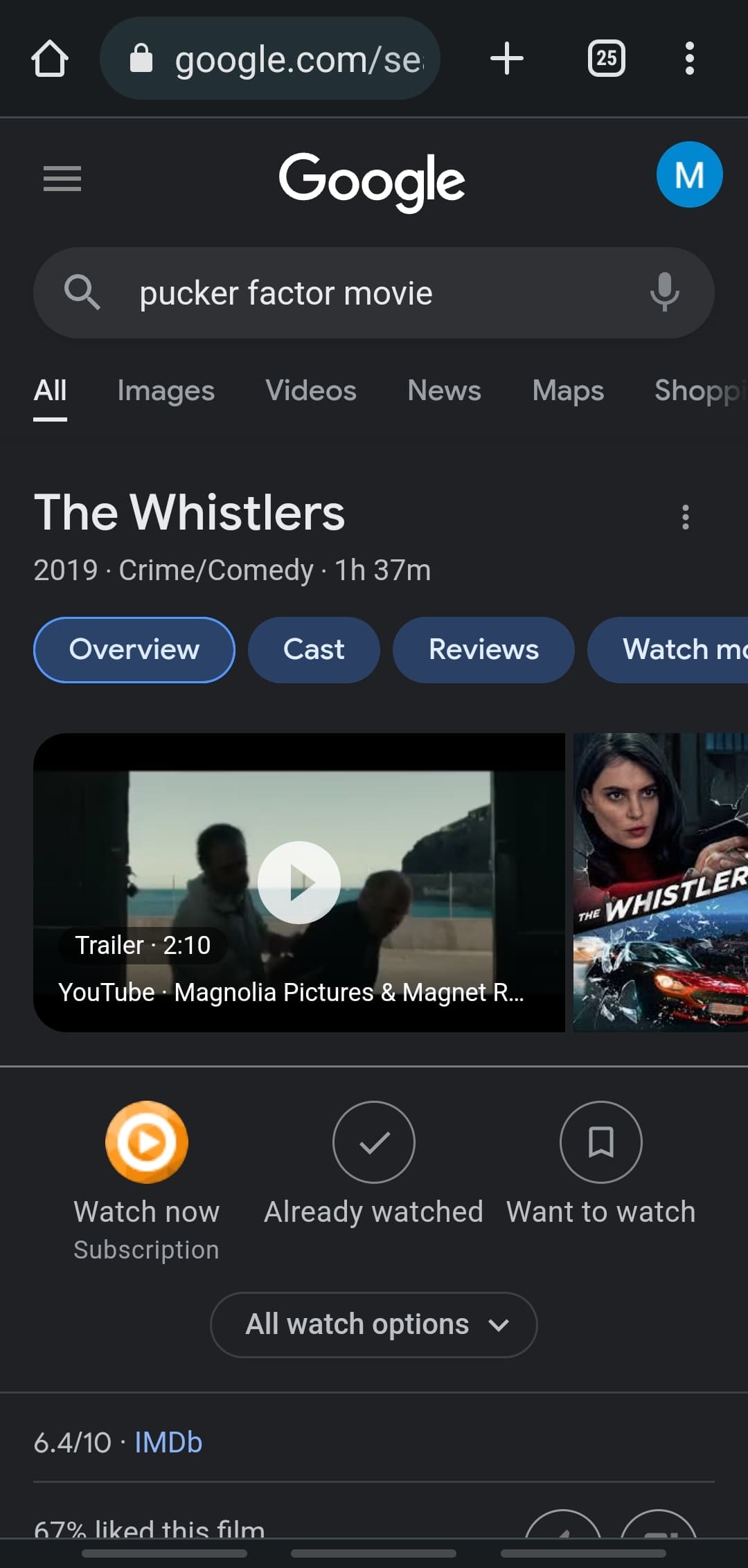Open more options for The Whistlers
Screen dimensions: 748x1568
[685, 516]
